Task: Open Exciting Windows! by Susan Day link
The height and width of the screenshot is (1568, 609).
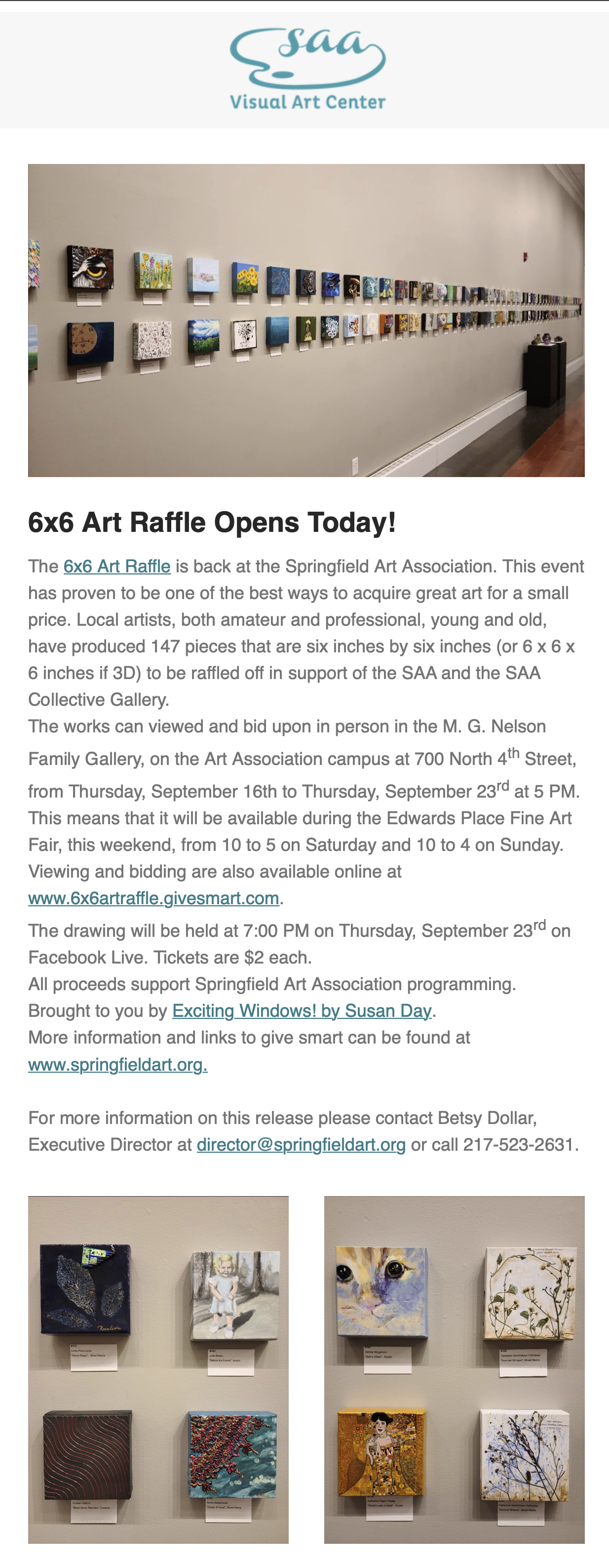Action: click(302, 1010)
